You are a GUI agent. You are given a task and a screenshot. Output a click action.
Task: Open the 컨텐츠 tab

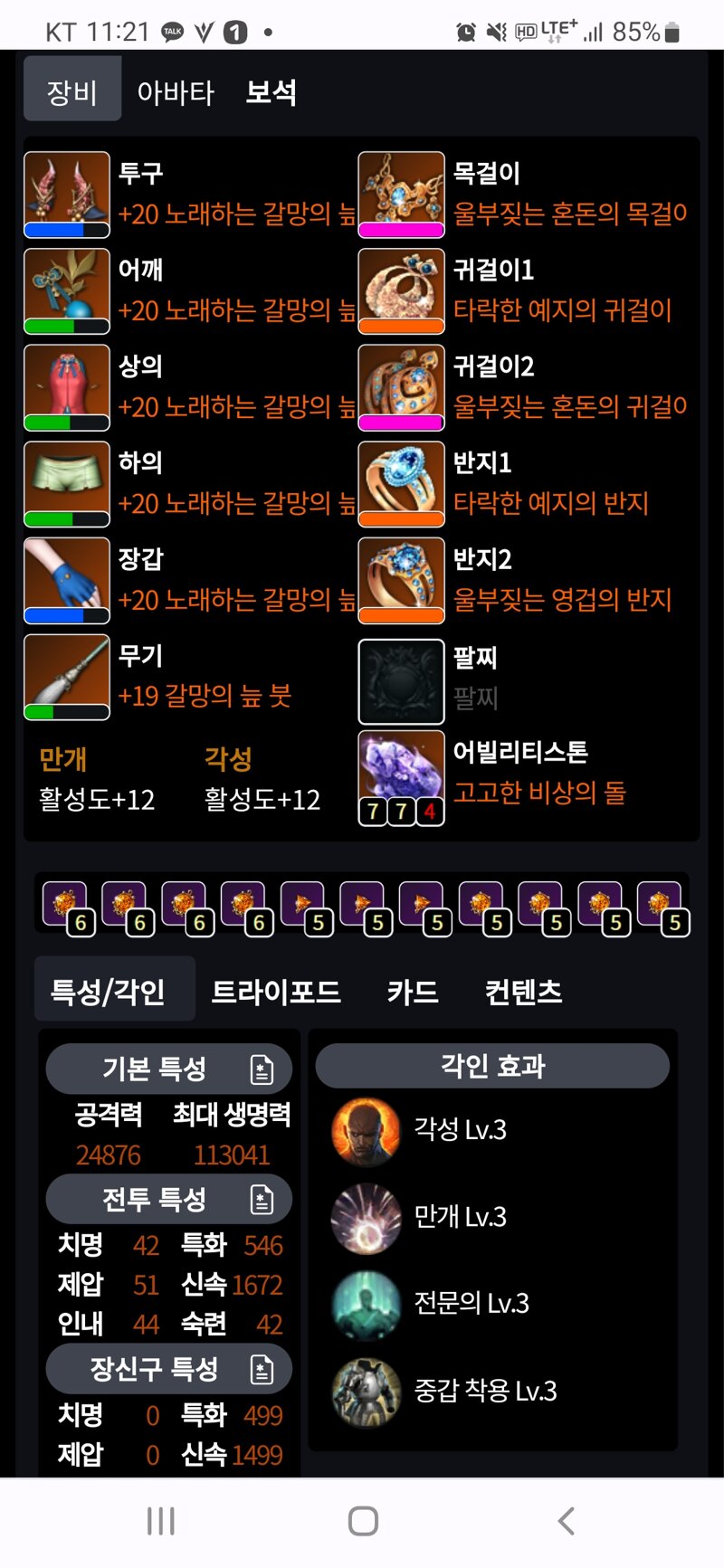click(x=523, y=992)
